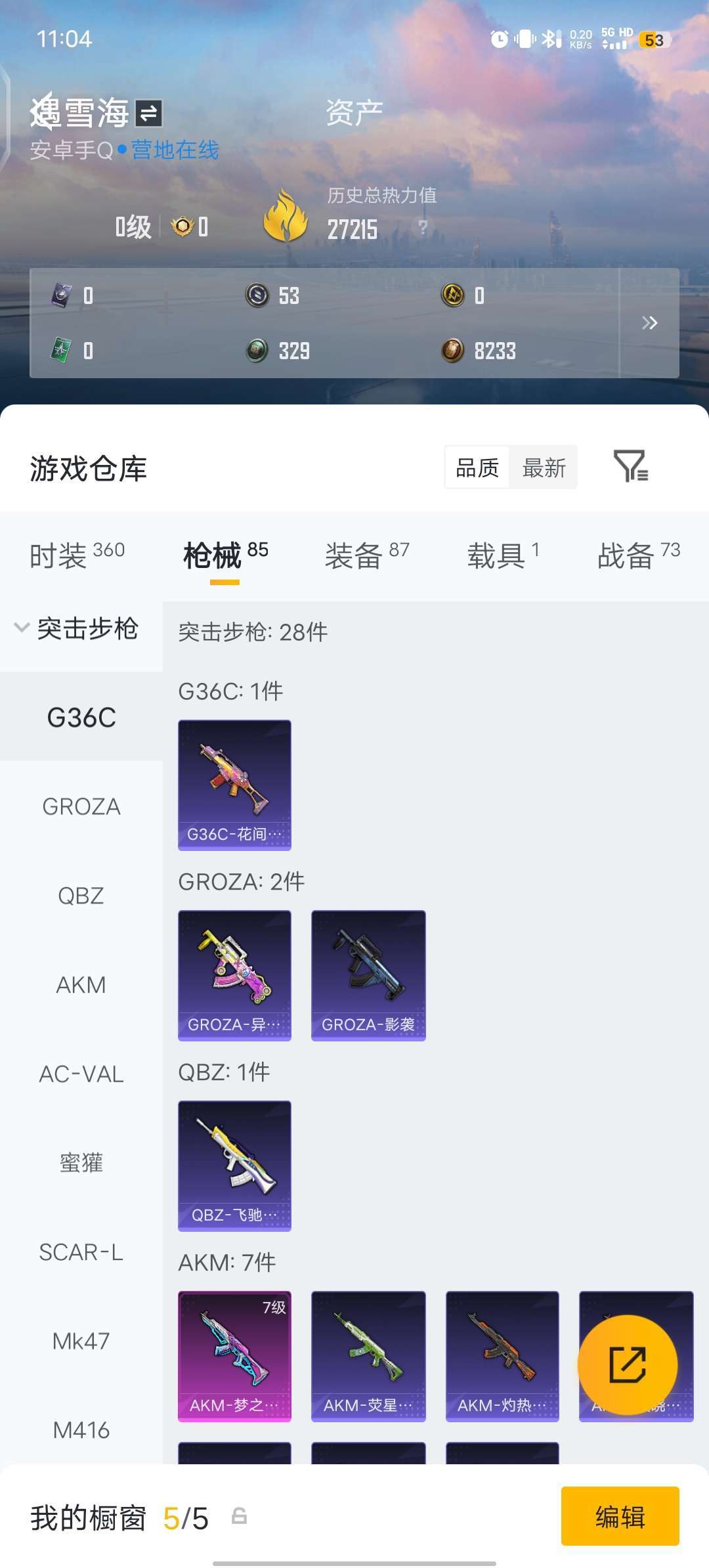Screen dimensions: 709x1568
Task: Sort warehouse by 最新
Action: click(544, 468)
